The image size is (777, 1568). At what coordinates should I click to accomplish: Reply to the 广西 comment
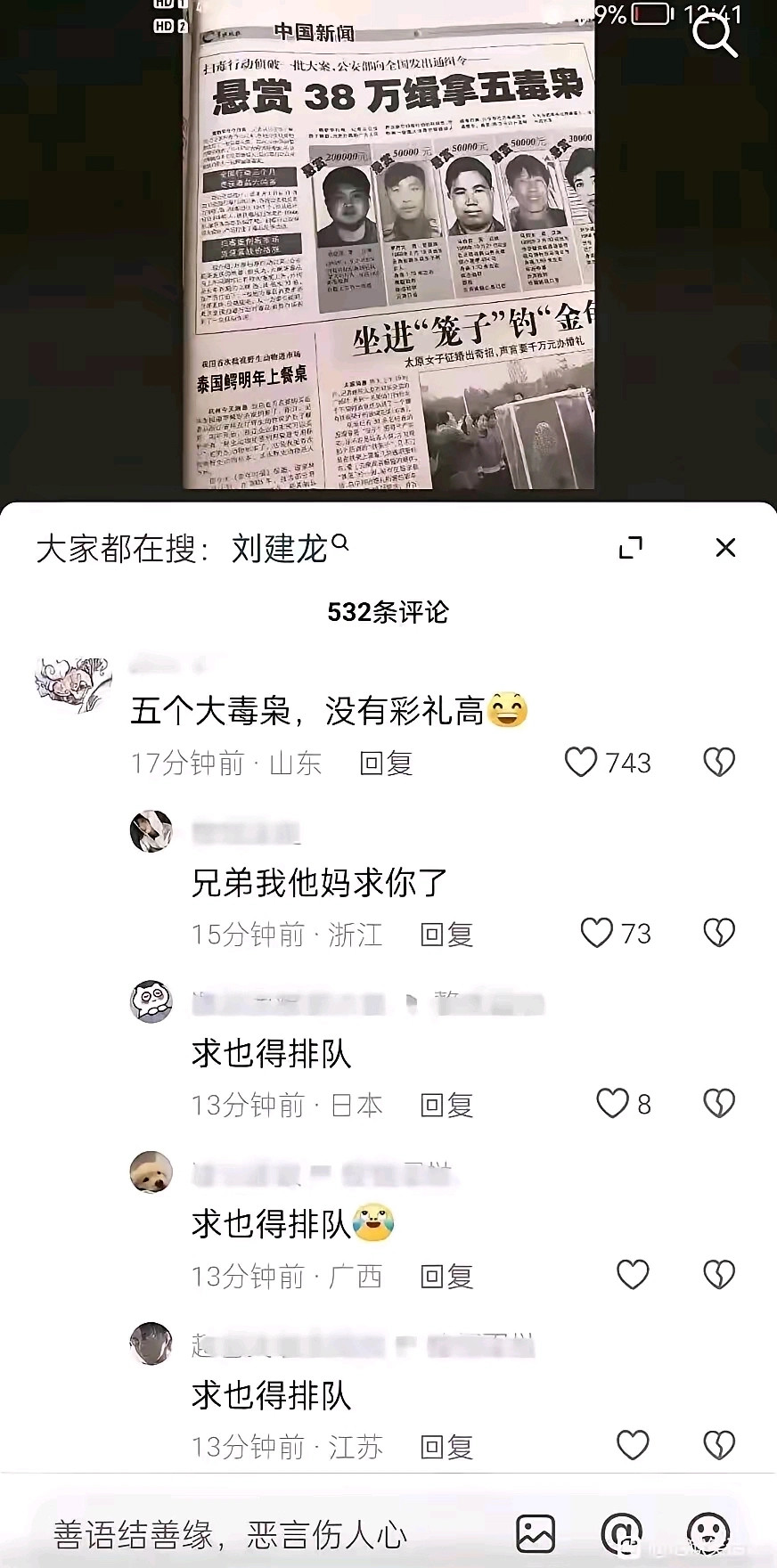point(446,1277)
